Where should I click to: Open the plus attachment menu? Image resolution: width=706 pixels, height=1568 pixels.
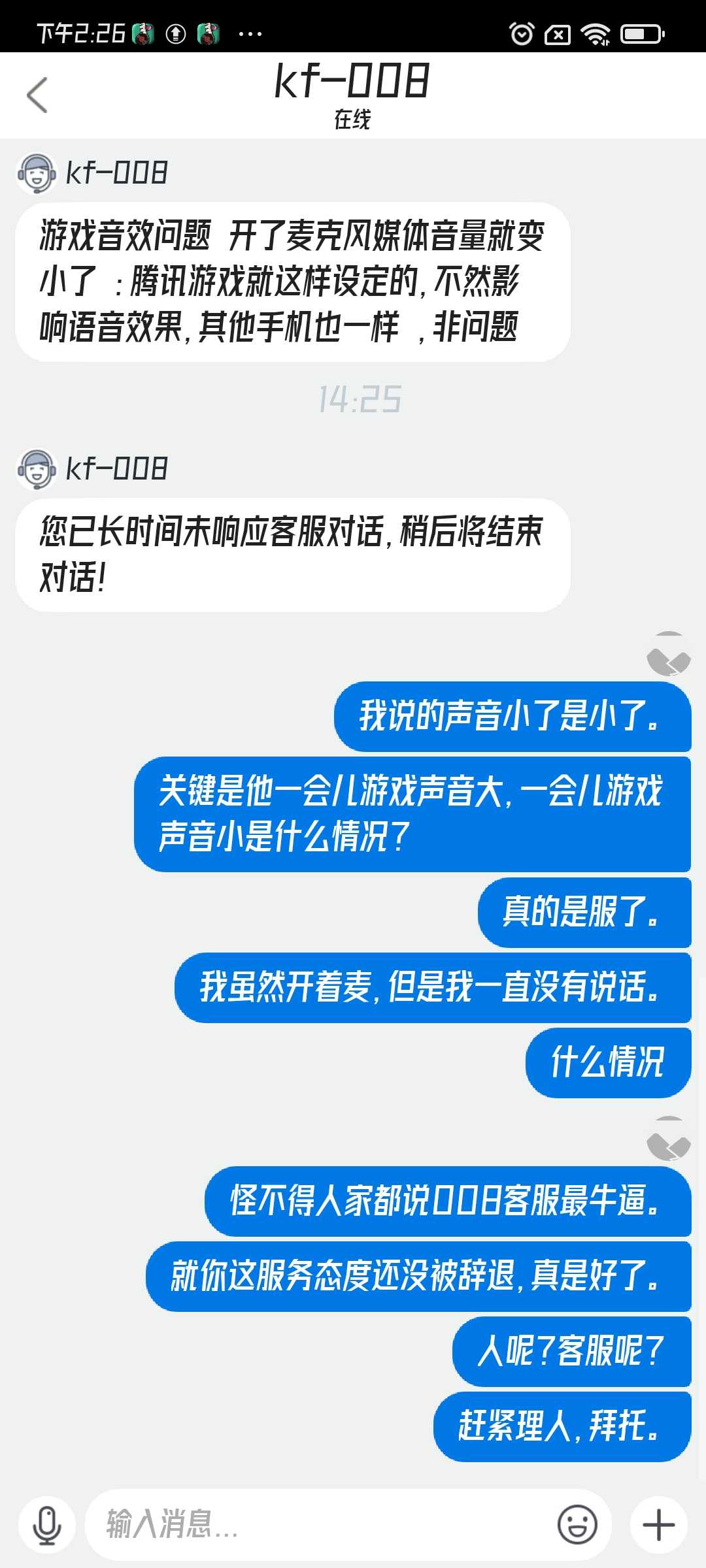pyautogui.click(x=658, y=1526)
